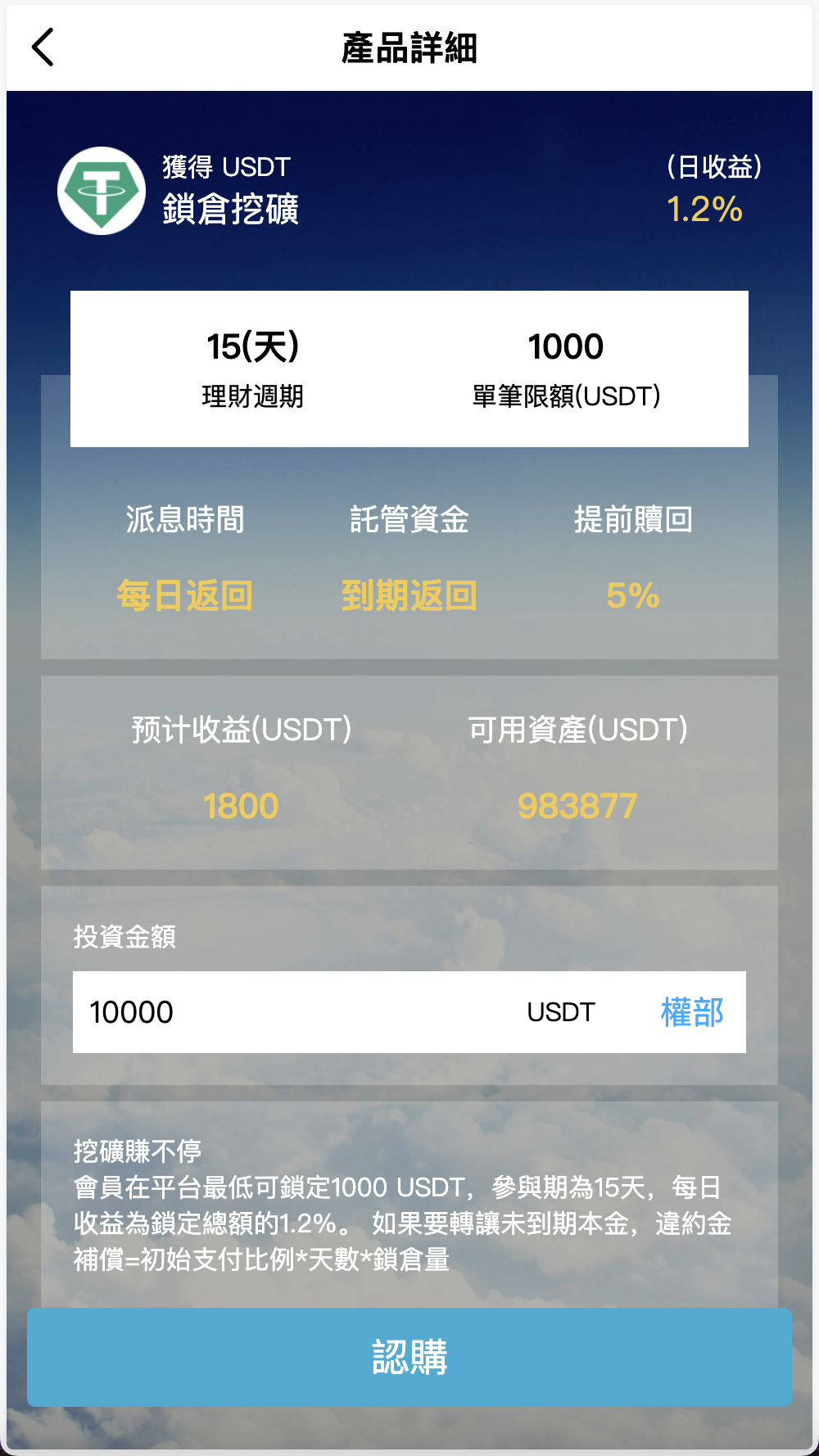This screenshot has width=819, height=1456.
Task: Select the 提前贖回 column heading
Action: pos(635,519)
